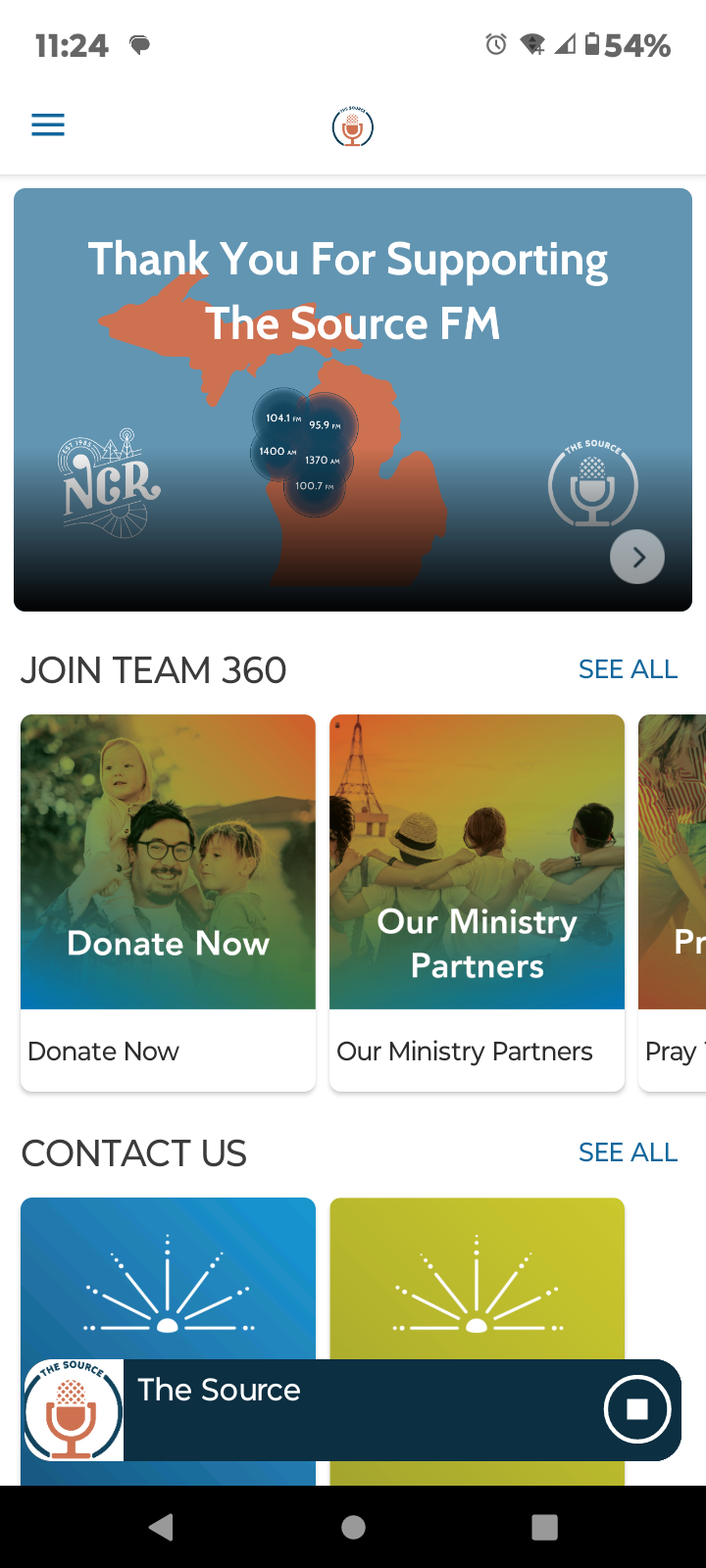The height and width of the screenshot is (1568, 706).
Task: See all Contact Us items
Action: 628,1152
